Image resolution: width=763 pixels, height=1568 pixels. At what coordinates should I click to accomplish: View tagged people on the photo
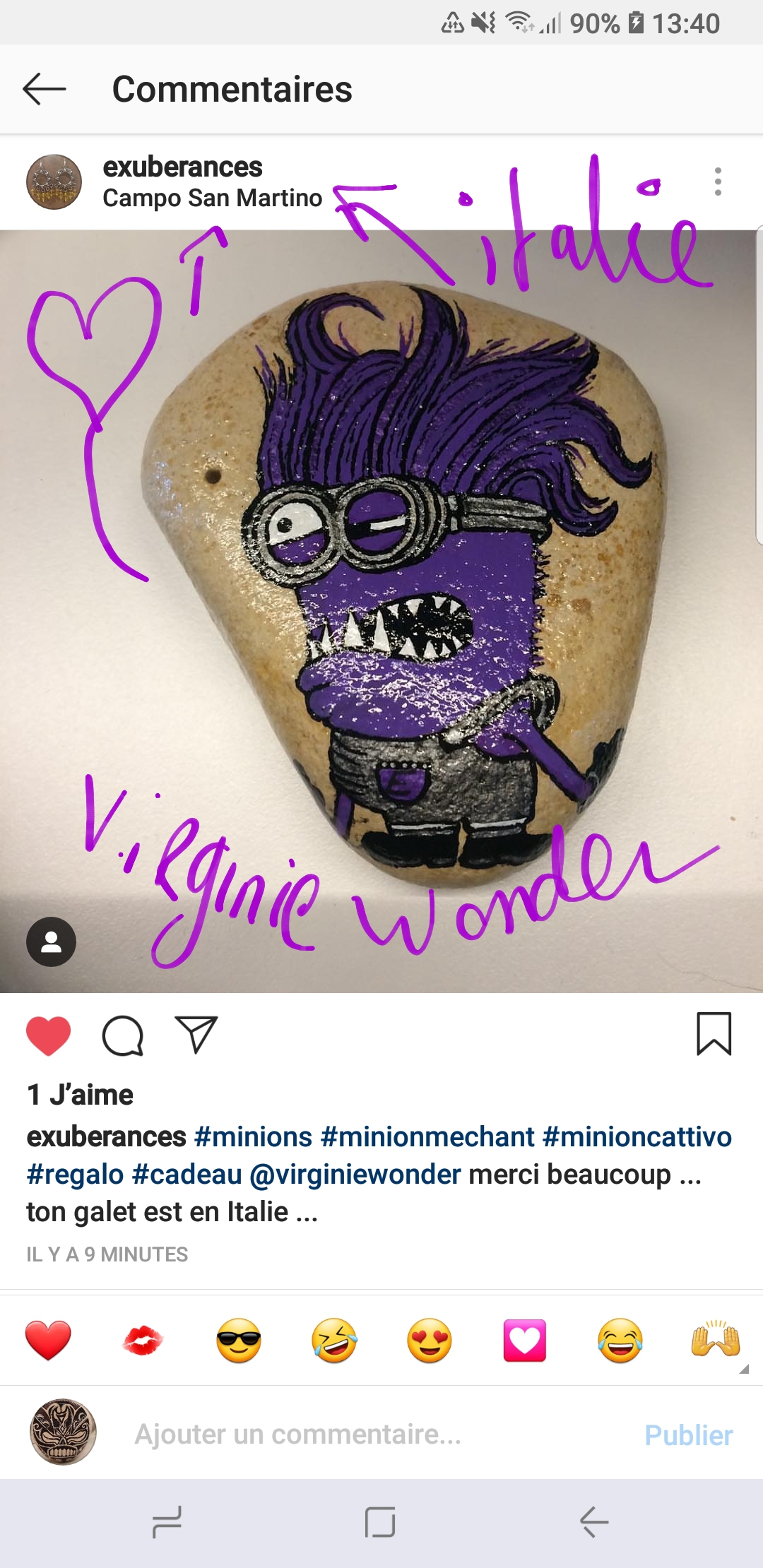tap(51, 942)
